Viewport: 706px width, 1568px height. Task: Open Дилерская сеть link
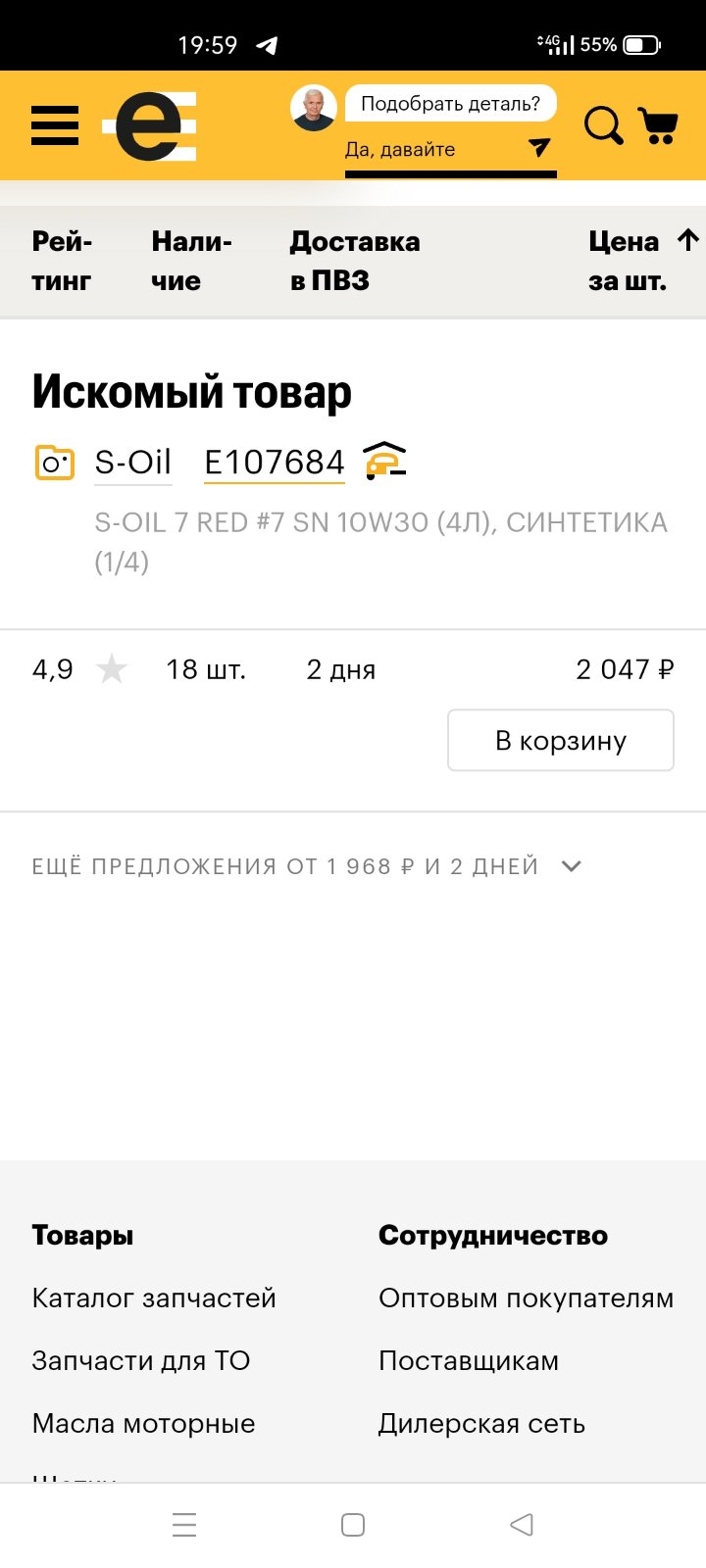click(482, 1424)
